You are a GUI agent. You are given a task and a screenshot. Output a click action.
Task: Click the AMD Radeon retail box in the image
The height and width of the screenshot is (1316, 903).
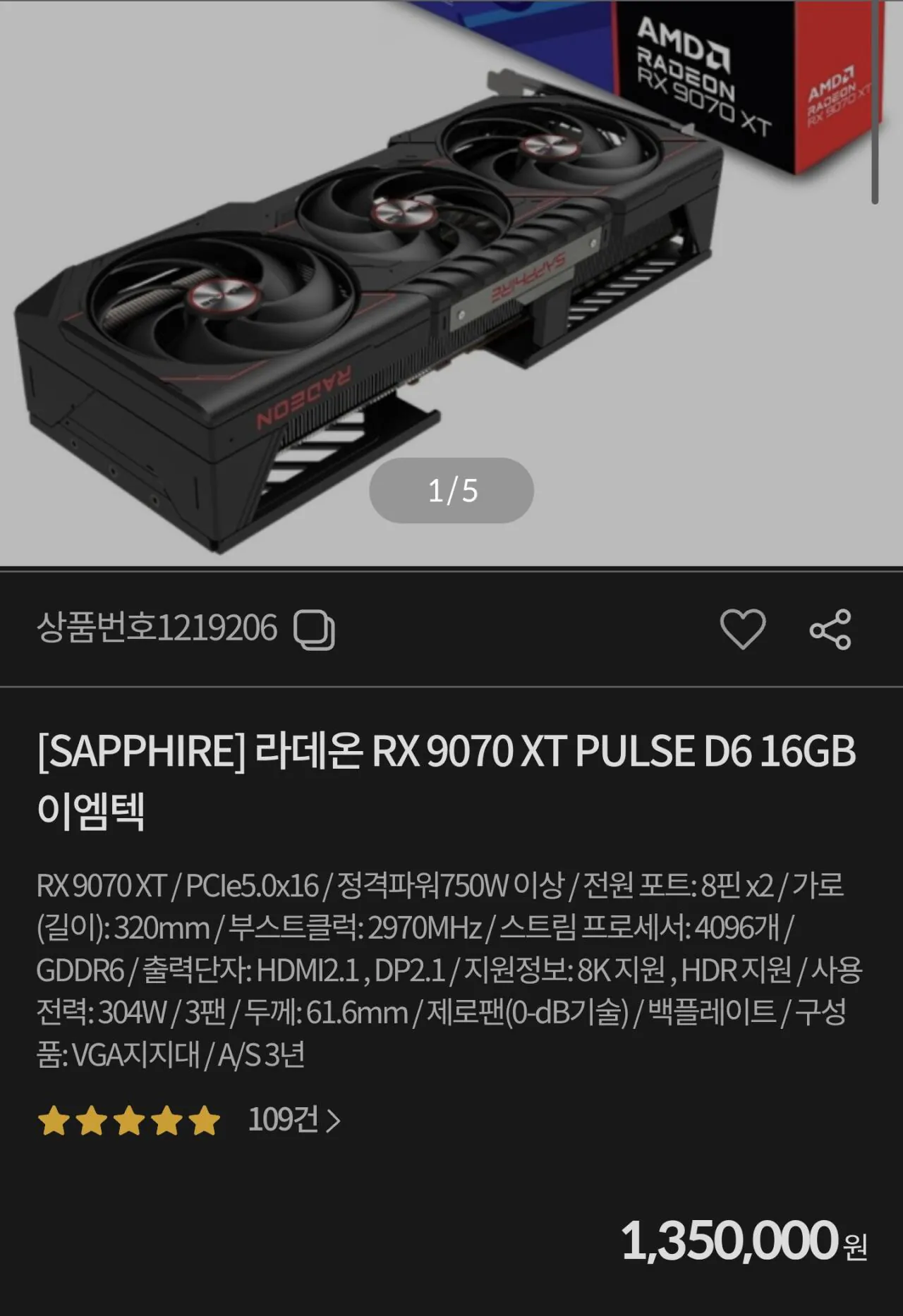[x=741, y=92]
